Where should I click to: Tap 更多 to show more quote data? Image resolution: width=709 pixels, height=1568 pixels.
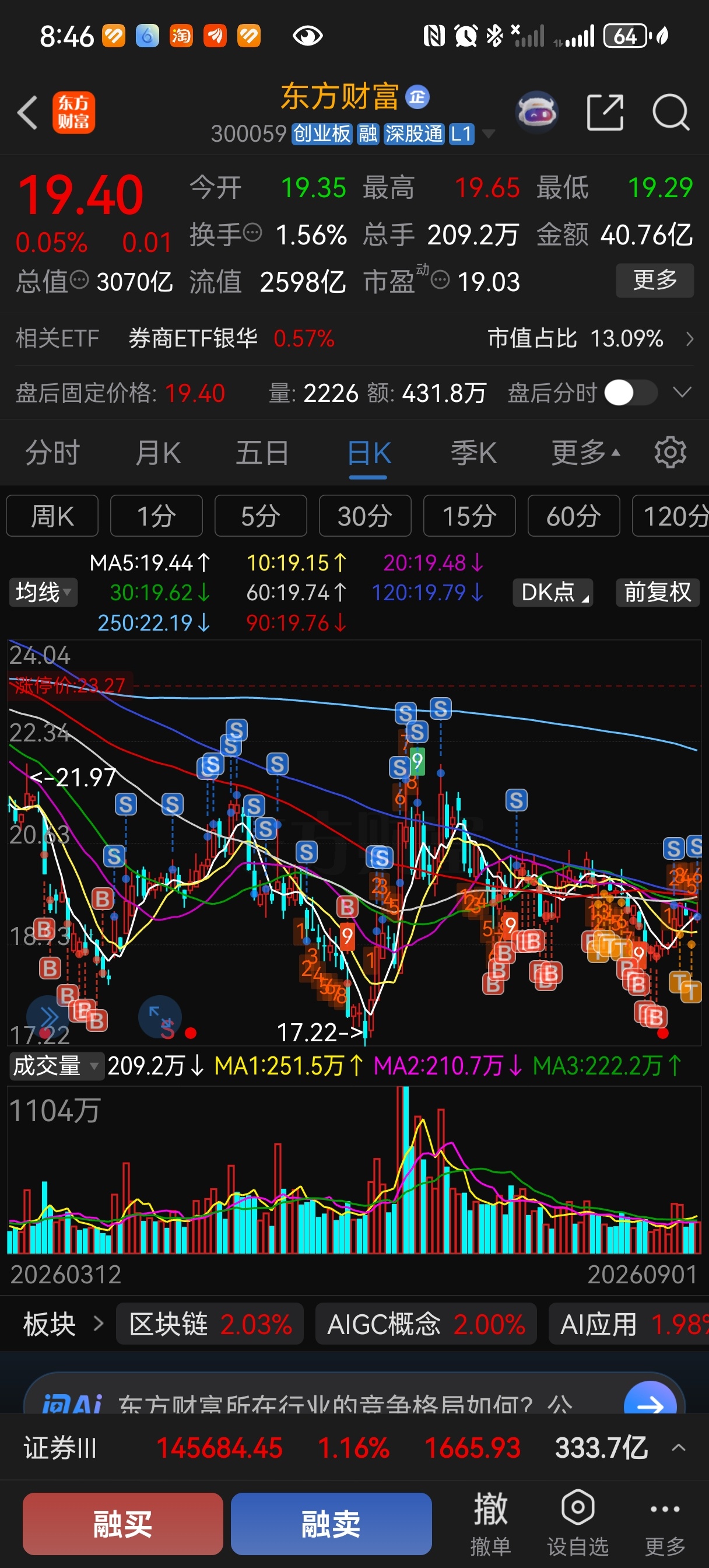click(x=655, y=281)
